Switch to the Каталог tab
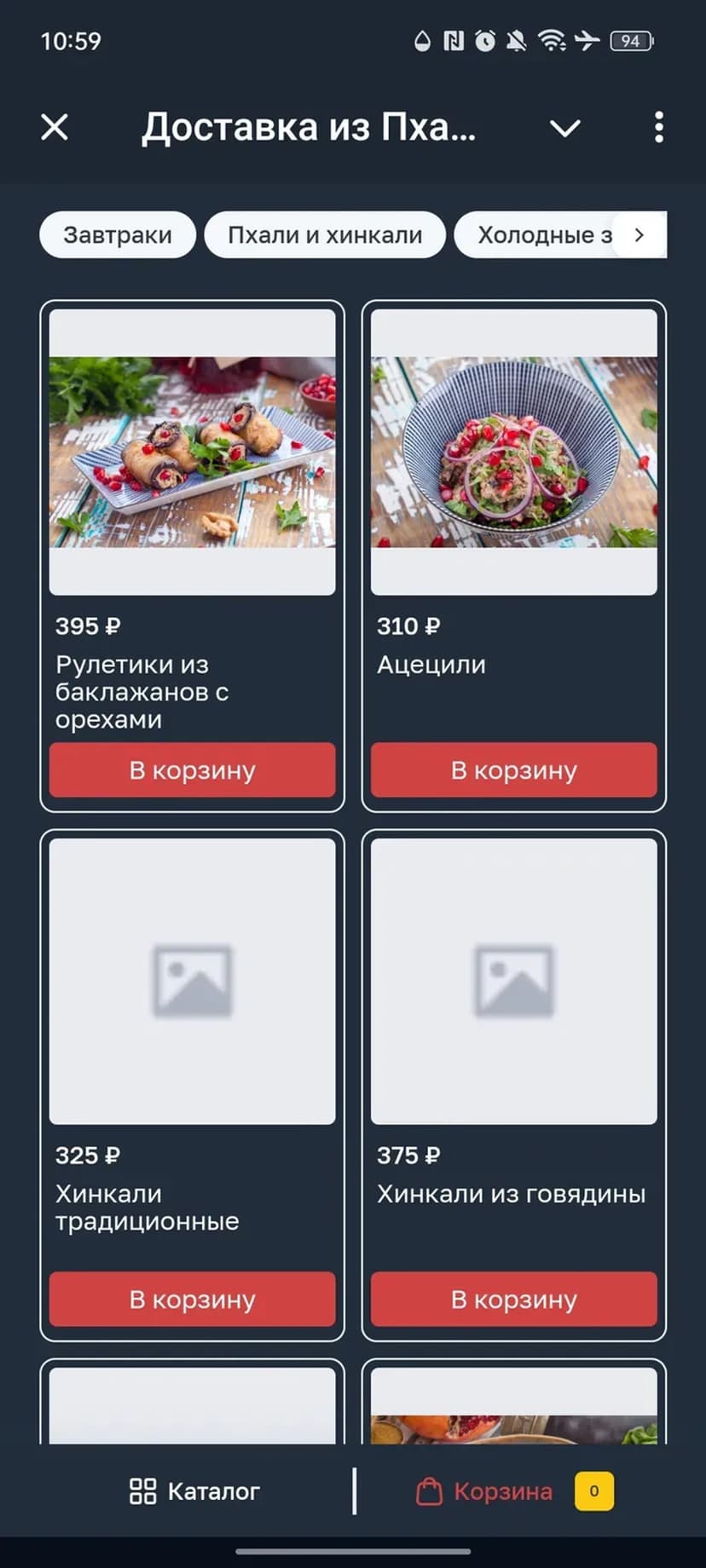 194,1491
